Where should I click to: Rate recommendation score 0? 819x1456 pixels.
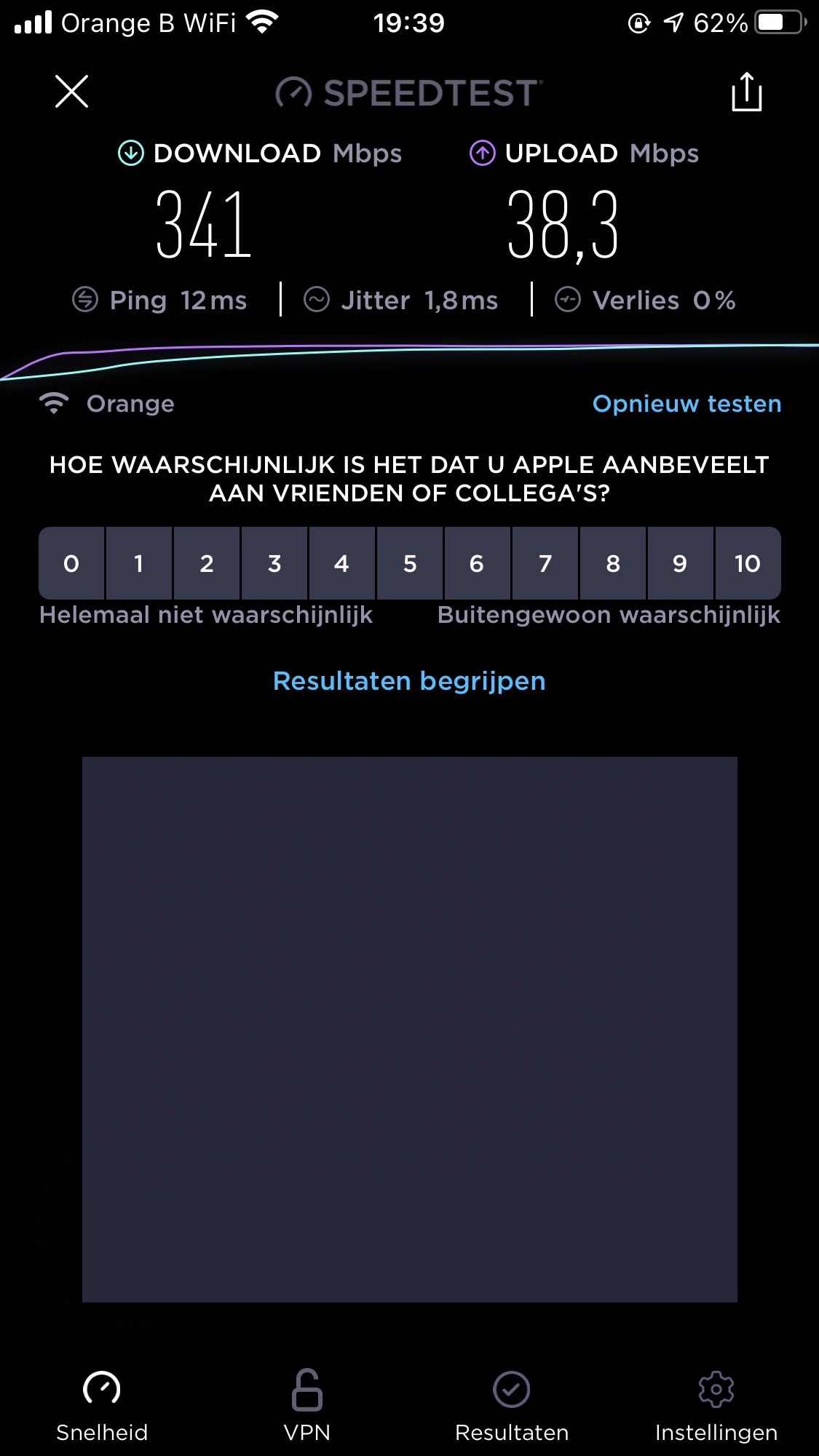click(x=71, y=563)
